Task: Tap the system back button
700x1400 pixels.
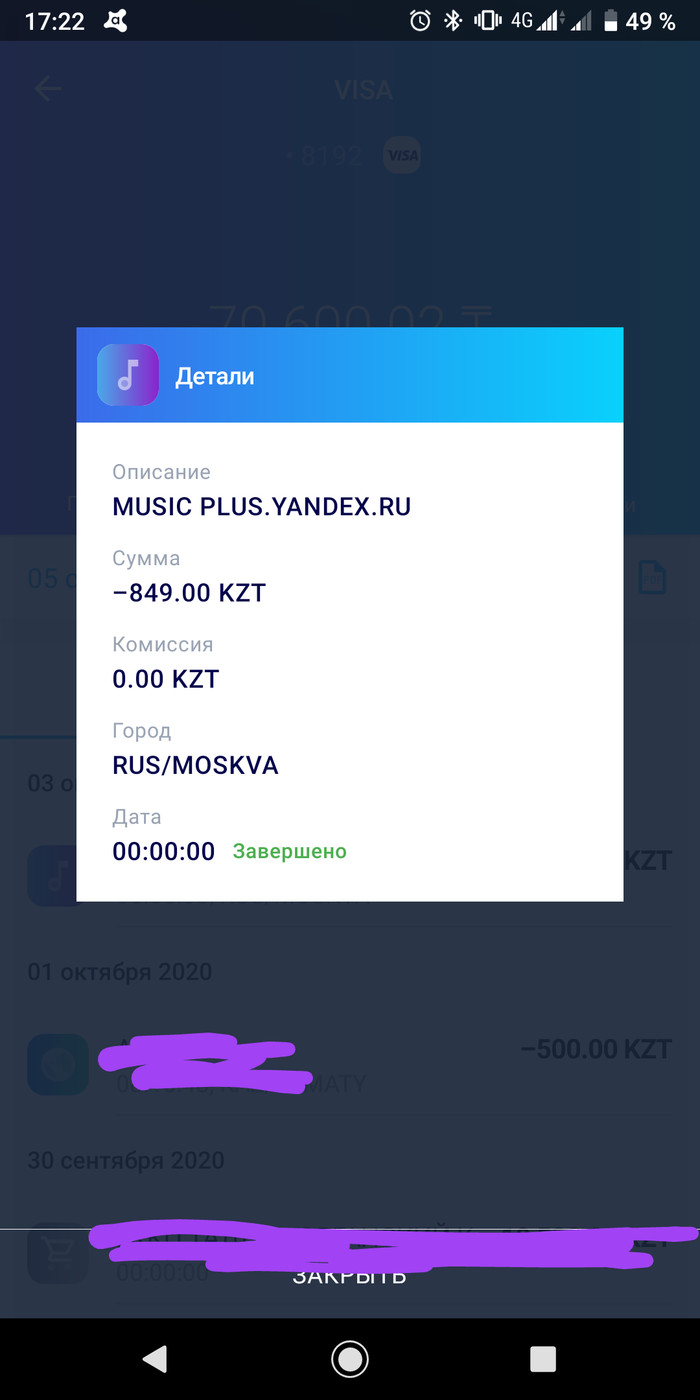Action: tap(155, 1357)
